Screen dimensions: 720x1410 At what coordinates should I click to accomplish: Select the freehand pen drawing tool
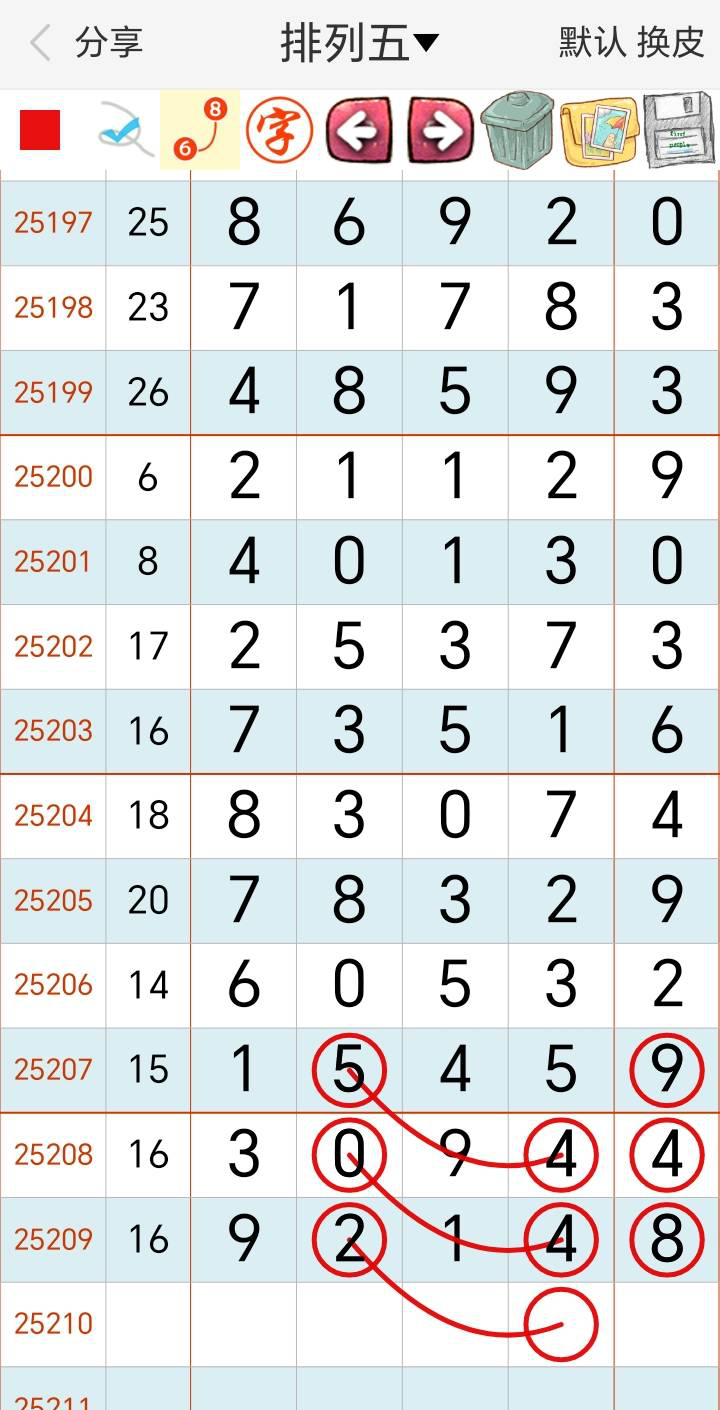tap(125, 132)
